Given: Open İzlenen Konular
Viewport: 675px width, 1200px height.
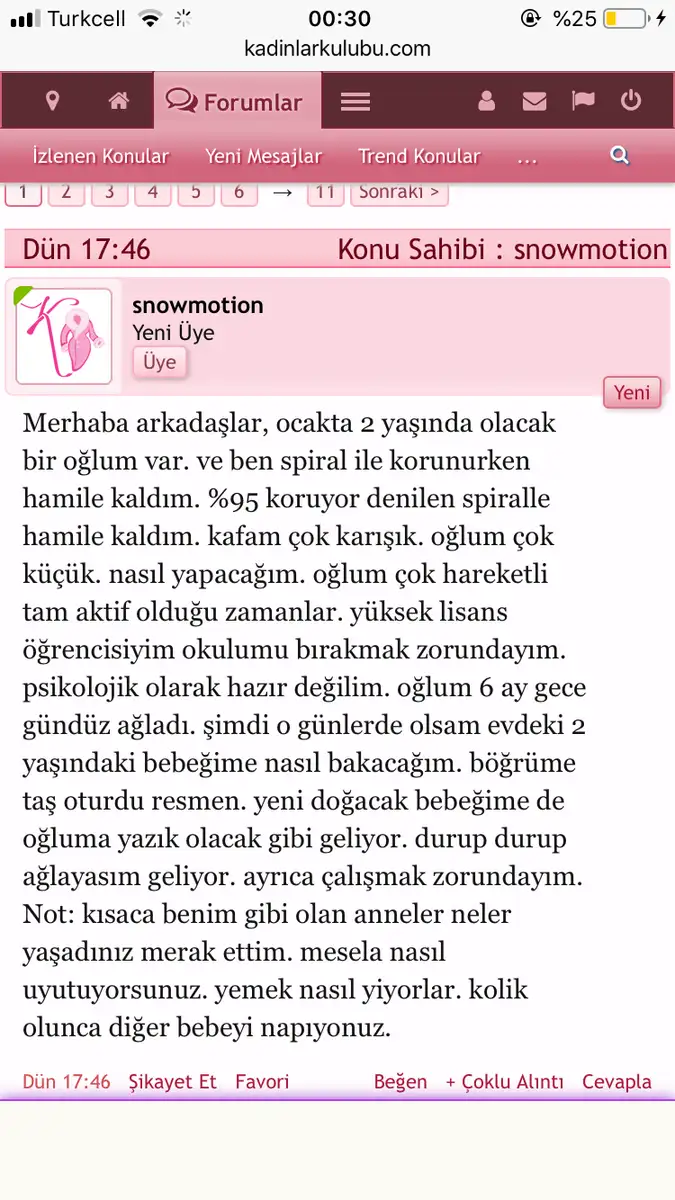Looking at the screenshot, I should 100,156.
